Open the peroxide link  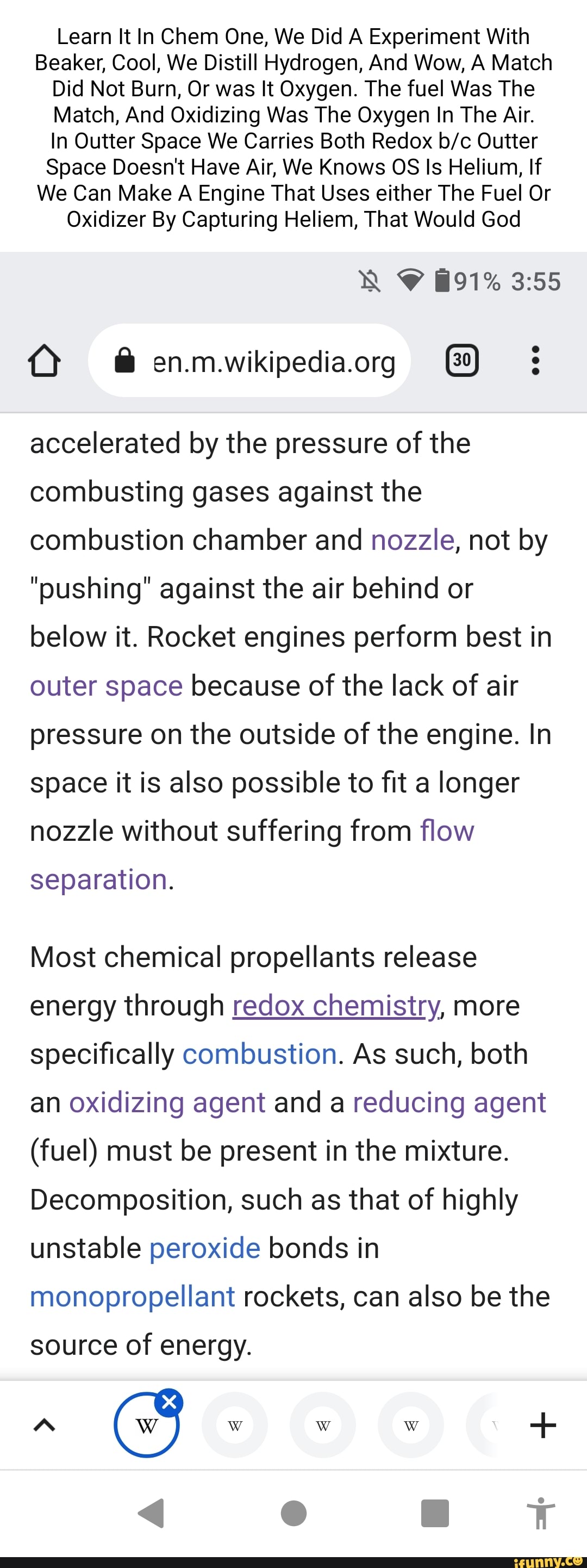click(x=204, y=1248)
